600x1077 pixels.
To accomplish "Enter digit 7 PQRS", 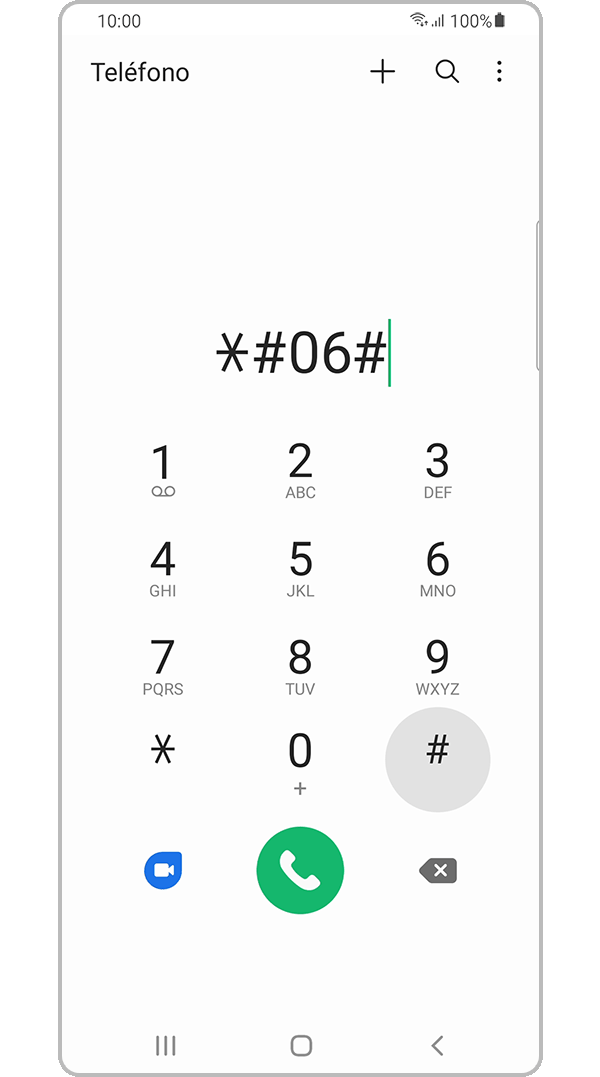I will (x=163, y=667).
